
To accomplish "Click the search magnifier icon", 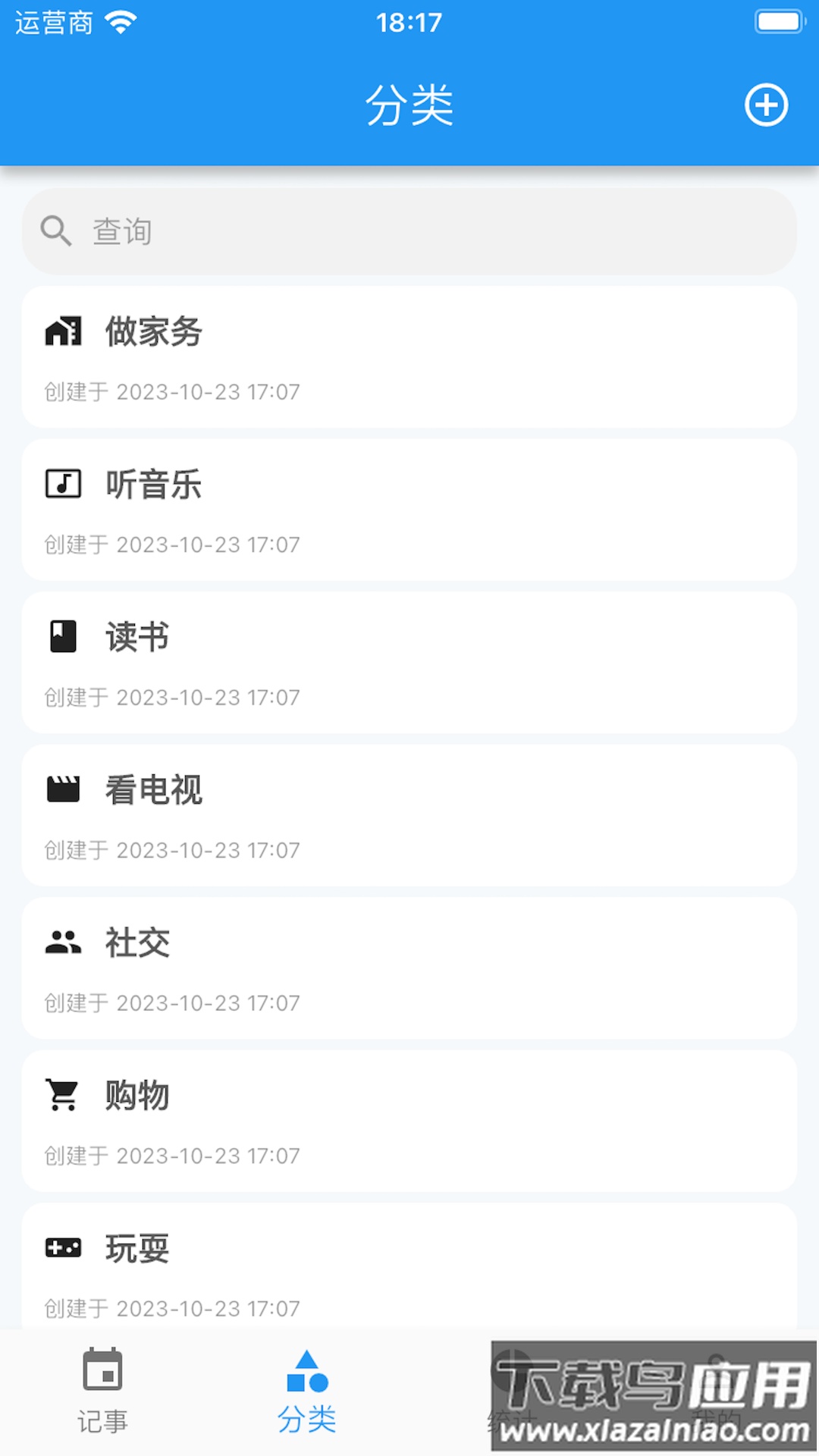I will click(x=55, y=231).
